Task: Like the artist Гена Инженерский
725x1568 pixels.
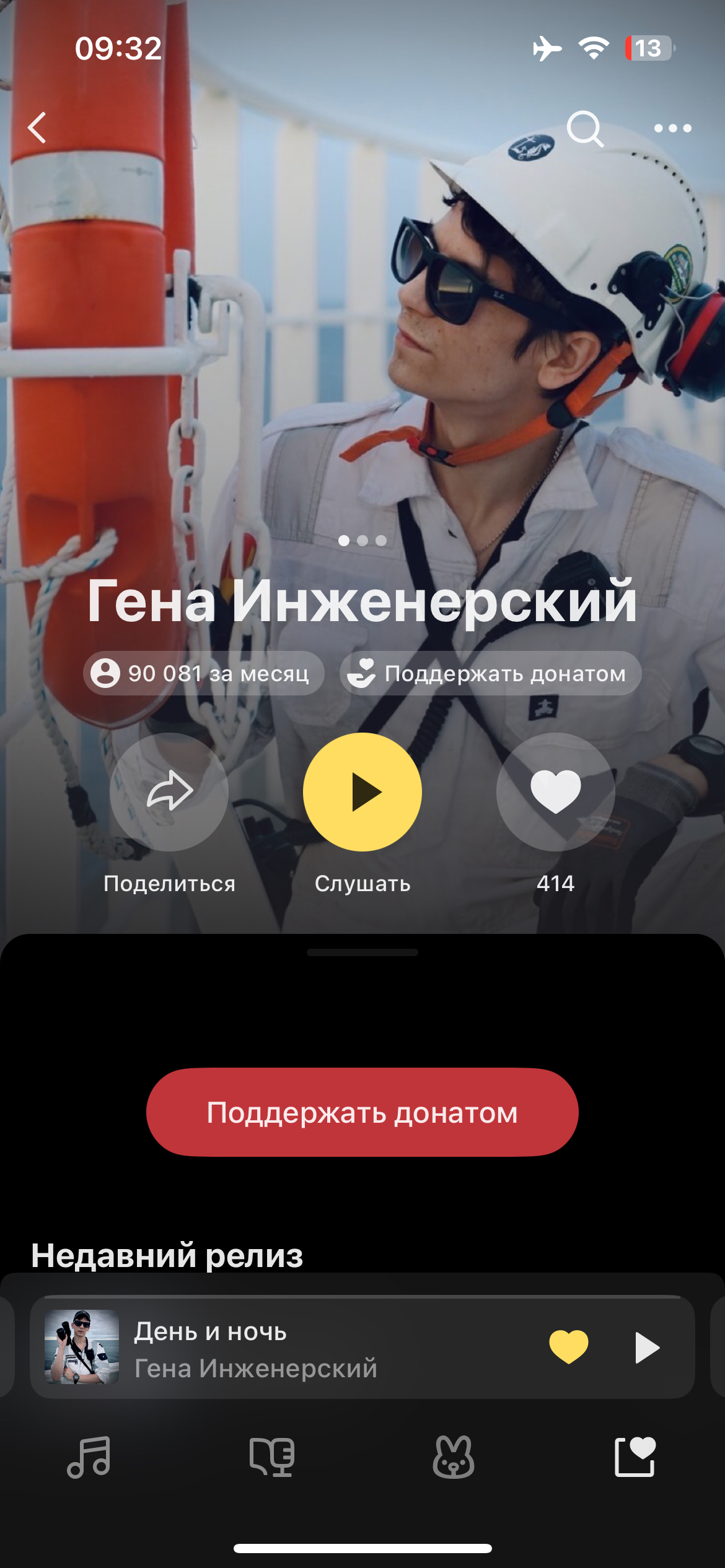Action: tap(555, 792)
